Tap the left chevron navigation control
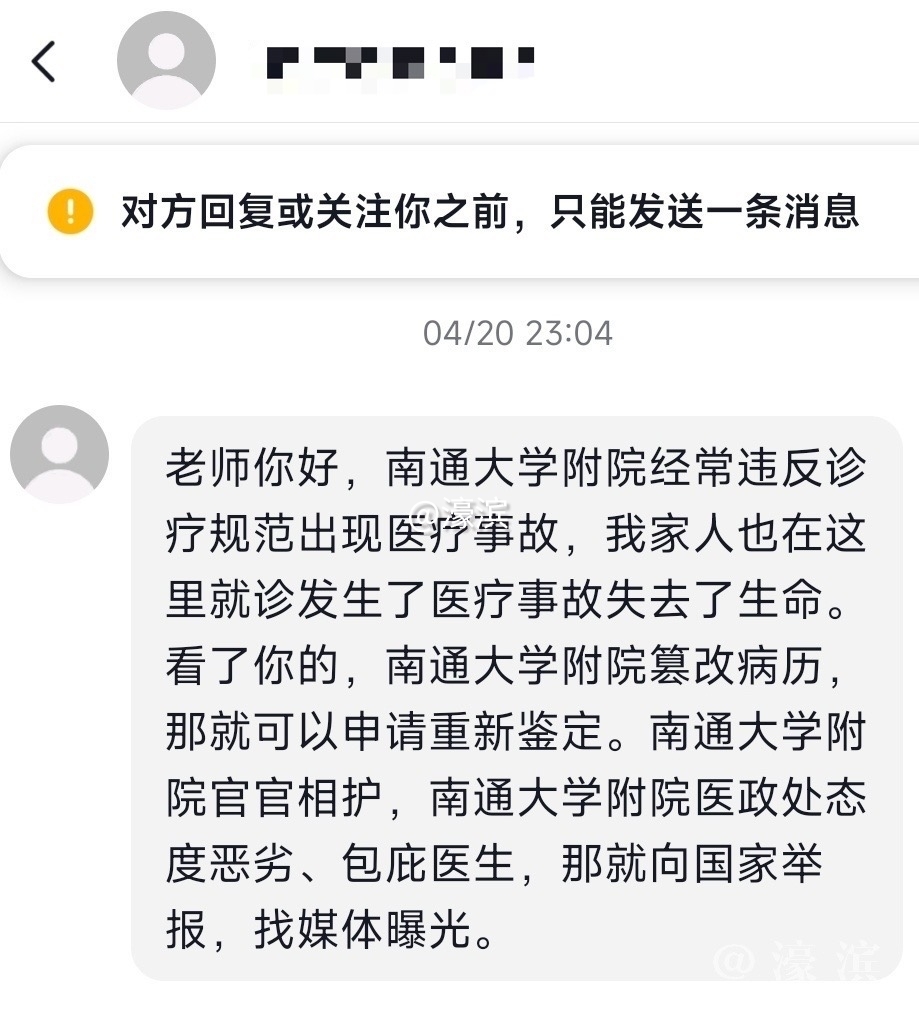The image size is (919, 1031). (x=42, y=60)
